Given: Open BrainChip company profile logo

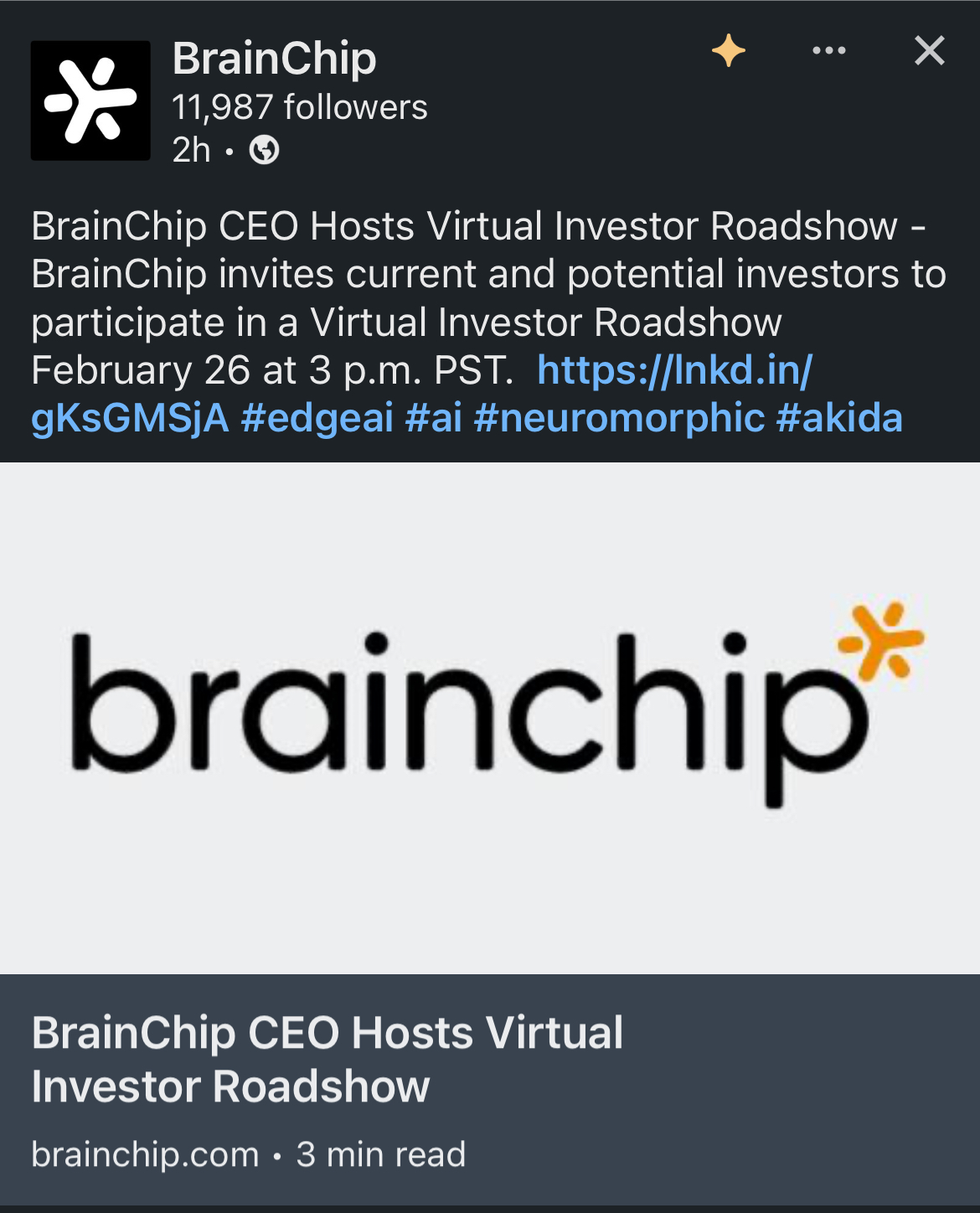Looking at the screenshot, I should 90,101.
